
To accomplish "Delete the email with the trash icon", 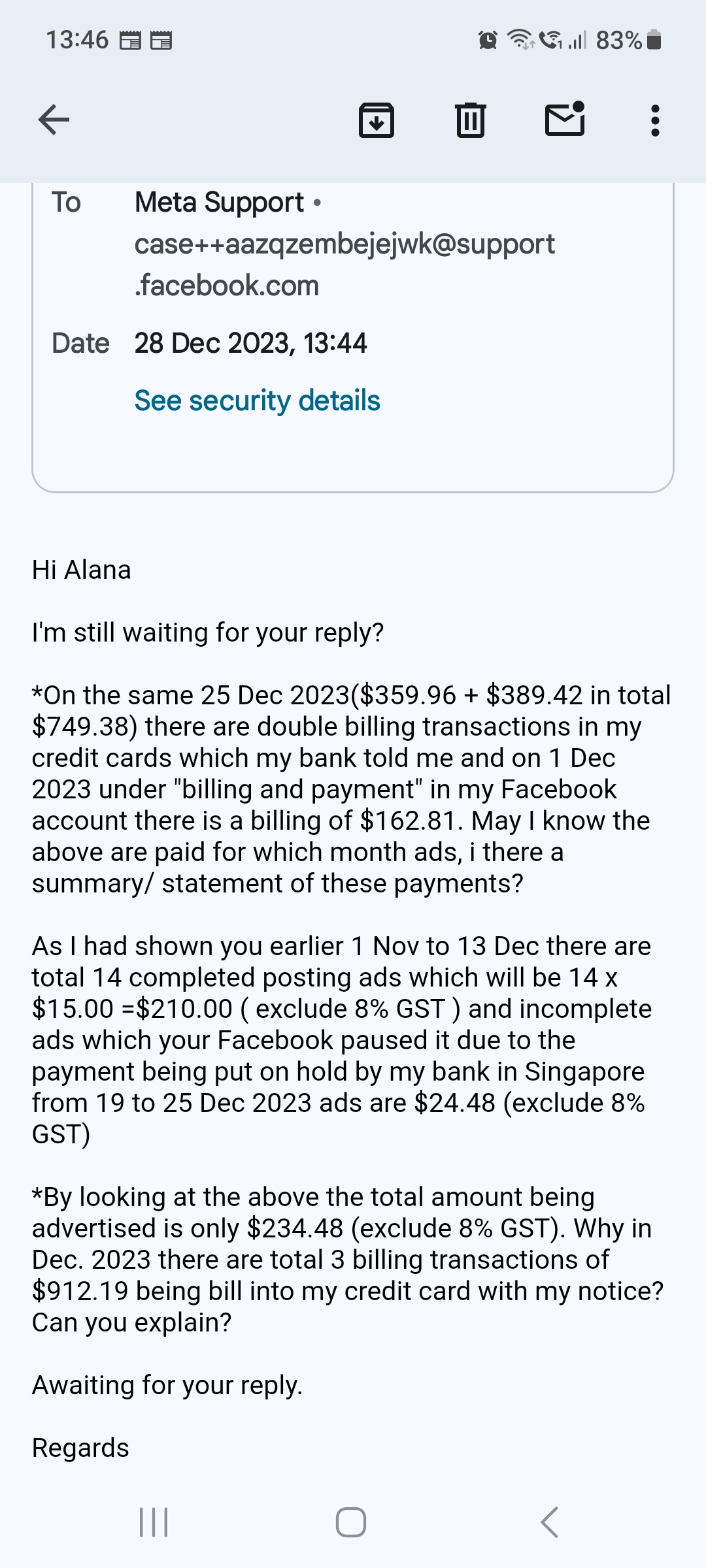I will point(470,120).
